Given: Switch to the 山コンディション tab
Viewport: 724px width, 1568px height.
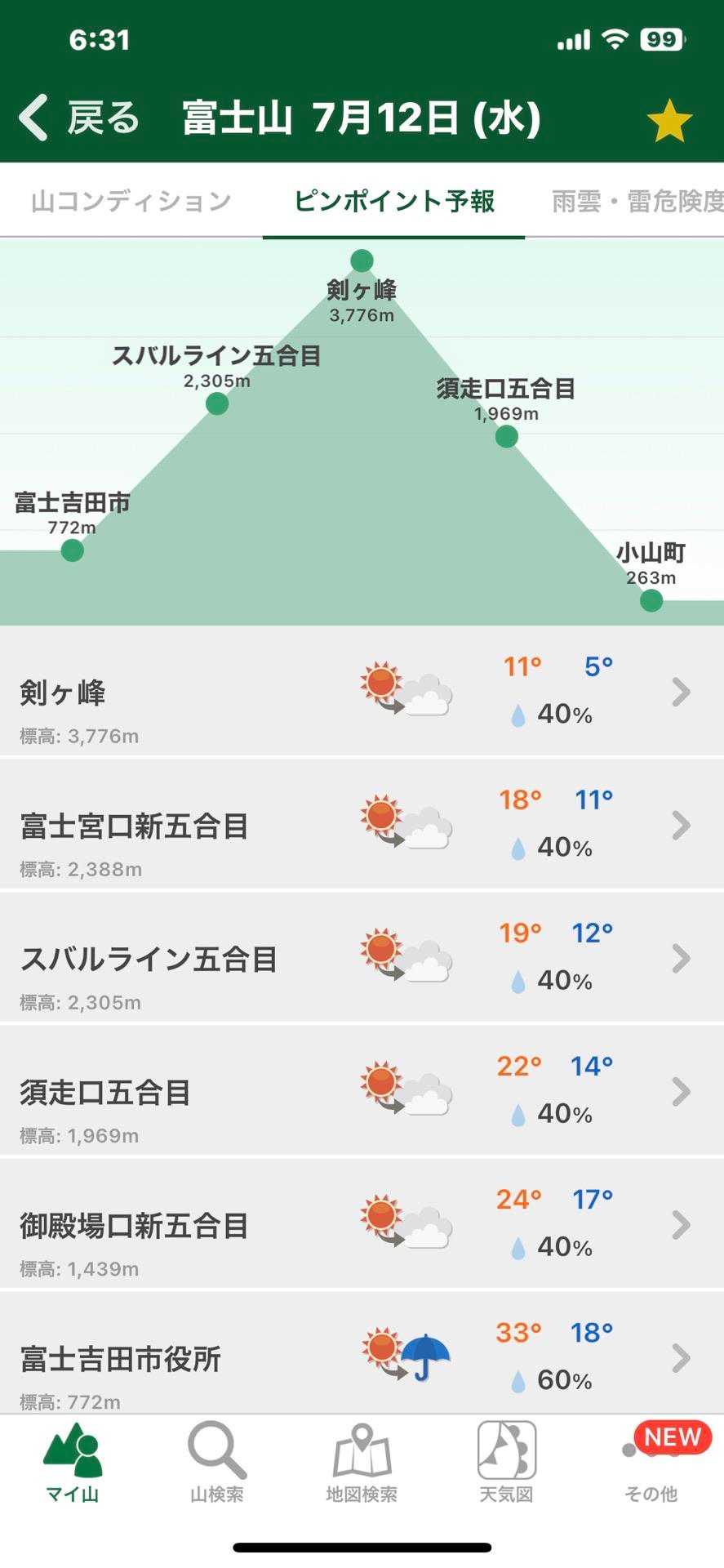Looking at the screenshot, I should click(x=131, y=201).
